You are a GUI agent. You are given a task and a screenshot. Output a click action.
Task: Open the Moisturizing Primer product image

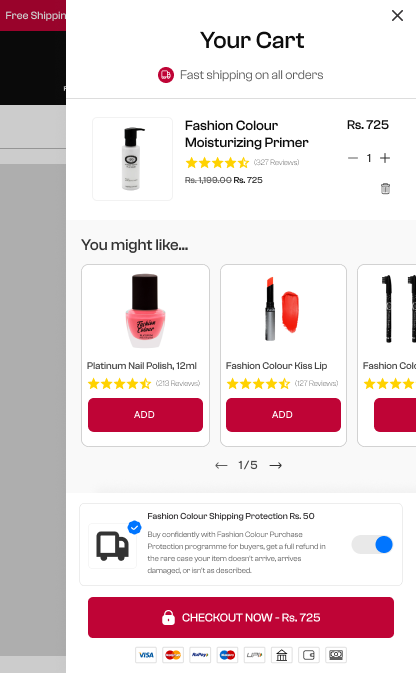[132, 159]
